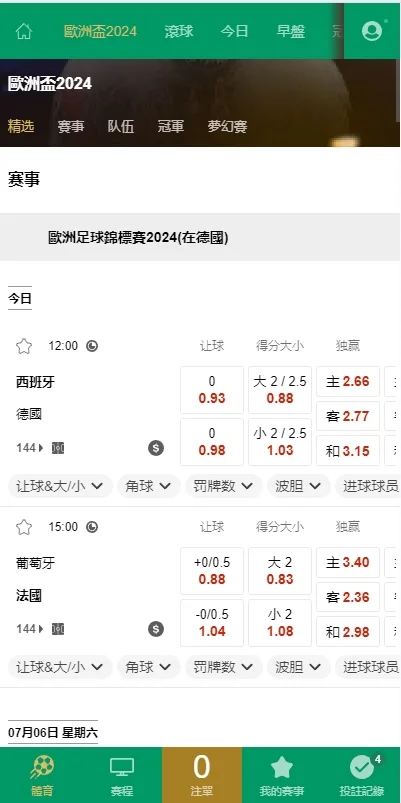The height and width of the screenshot is (803, 401).
Task: Choose 大 2 / 2.5 odds 0.88
Action: [280, 390]
